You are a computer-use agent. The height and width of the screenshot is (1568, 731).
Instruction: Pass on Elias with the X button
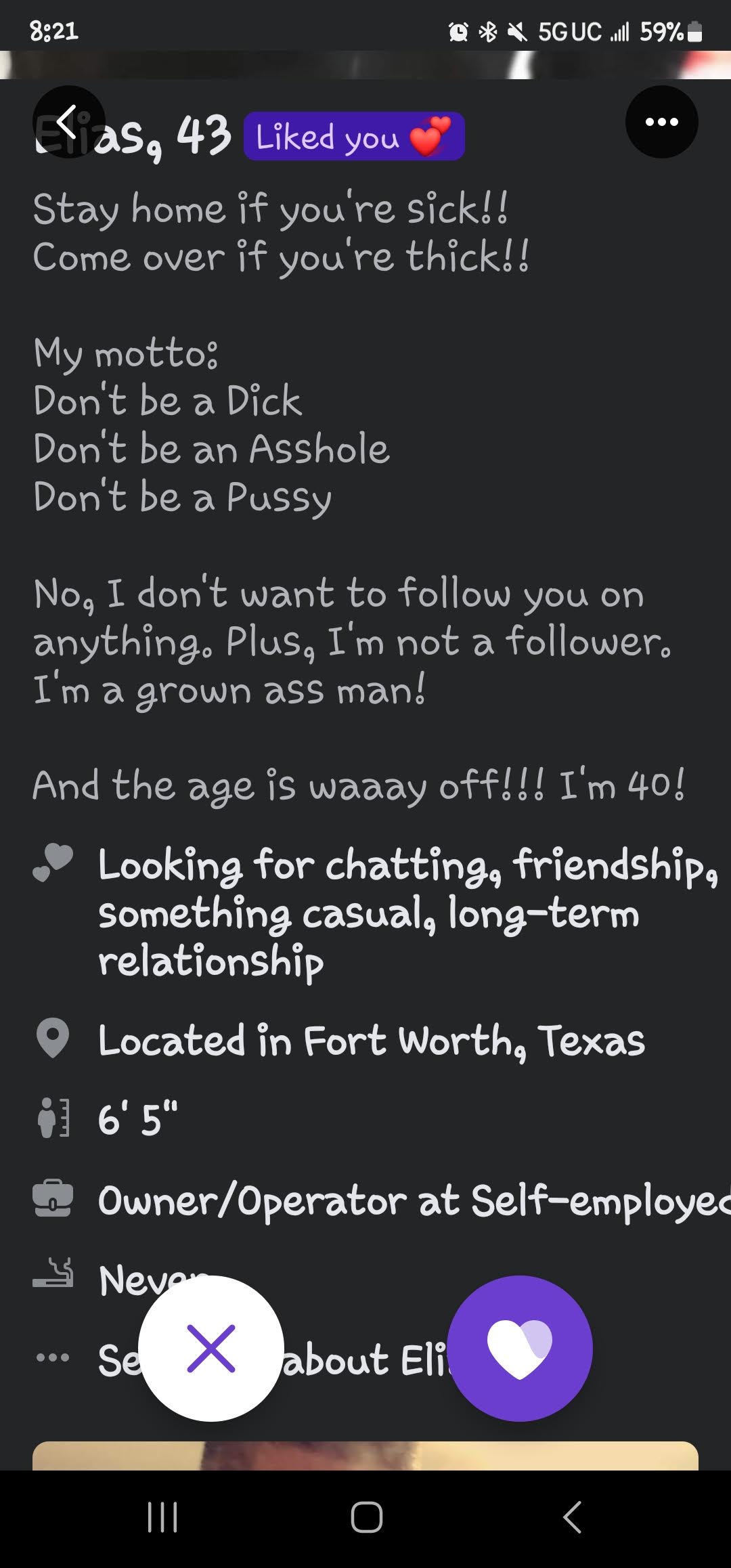[211, 1349]
